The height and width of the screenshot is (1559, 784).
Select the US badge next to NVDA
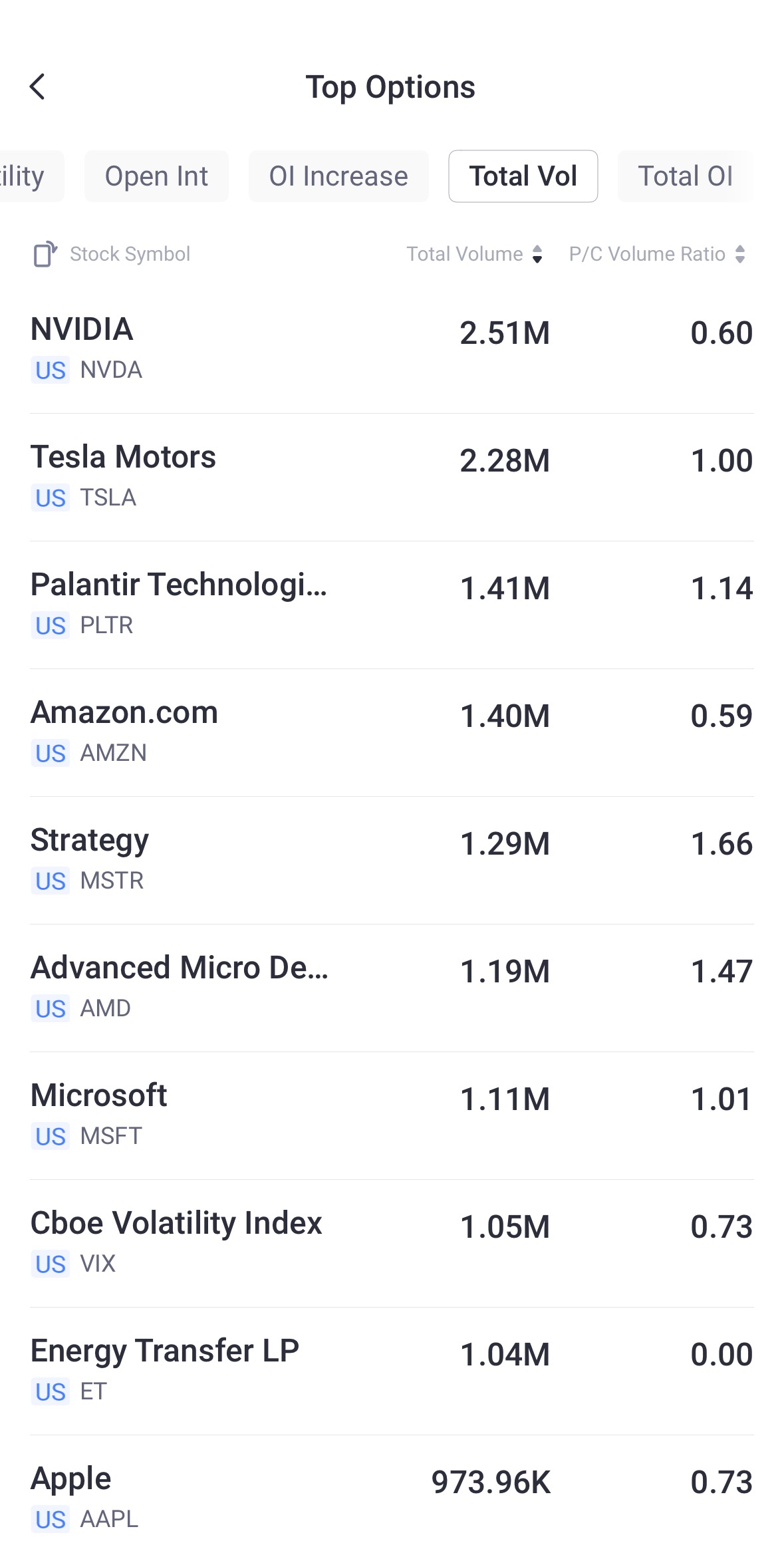pyautogui.click(x=50, y=370)
